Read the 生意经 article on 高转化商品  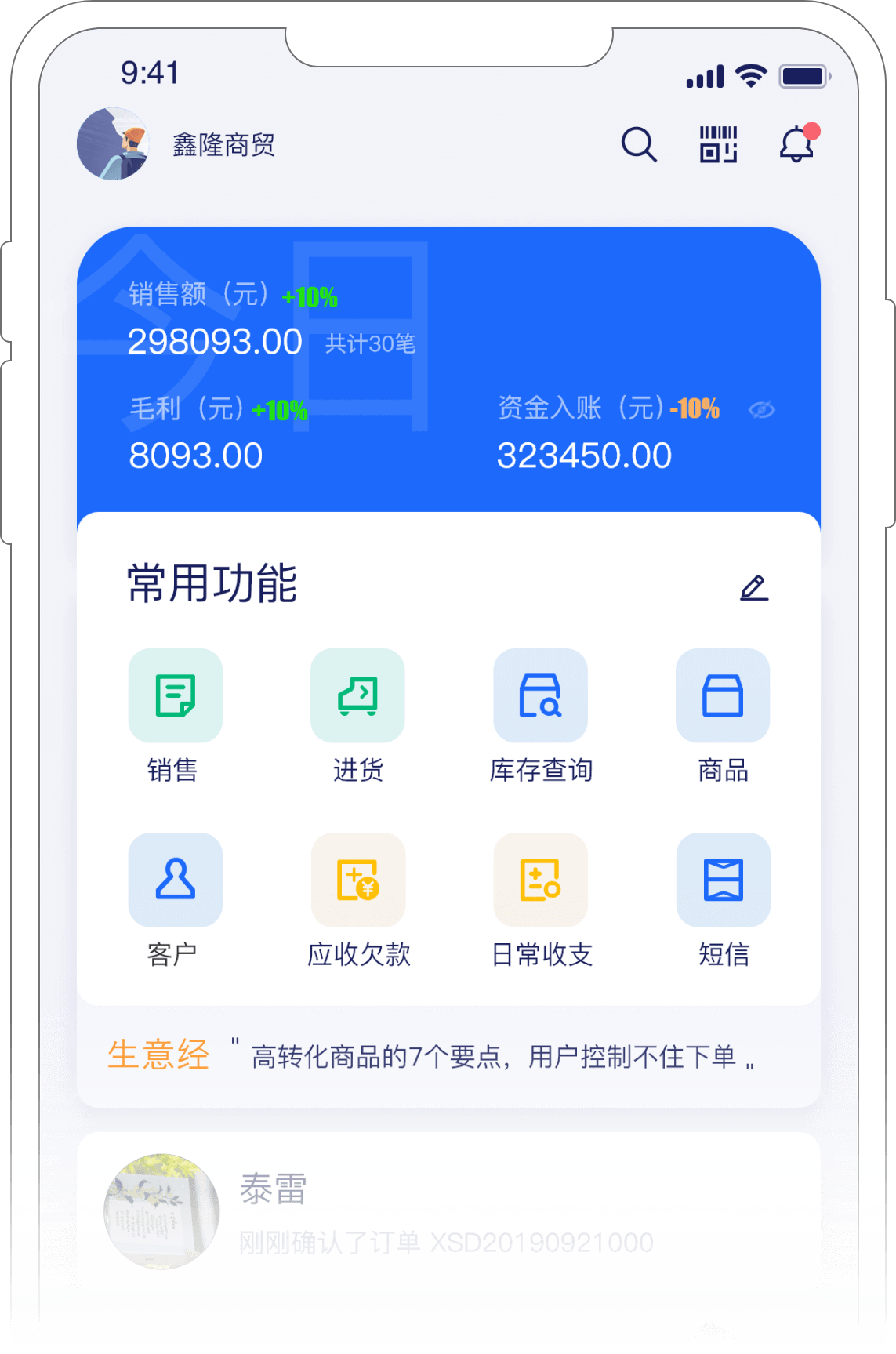494,1057
